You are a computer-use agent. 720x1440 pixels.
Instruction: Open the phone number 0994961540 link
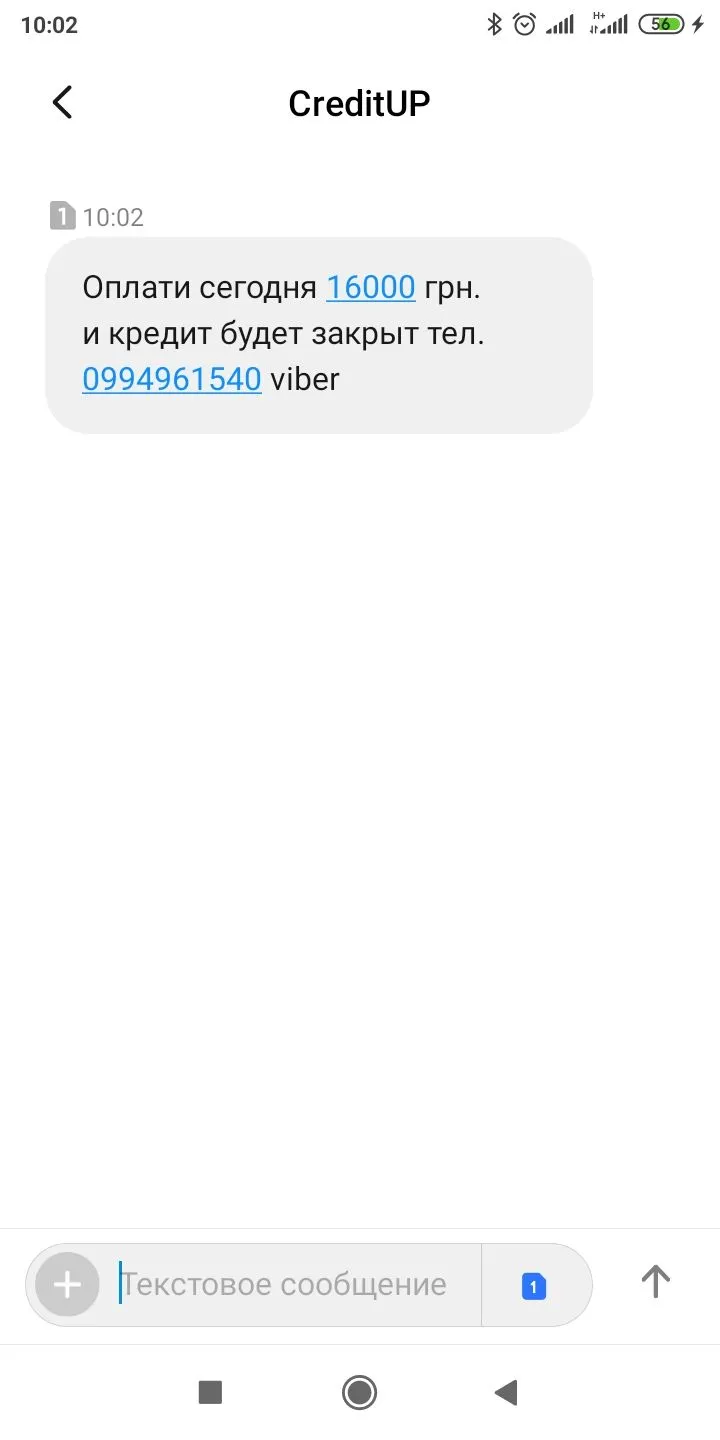(x=172, y=380)
